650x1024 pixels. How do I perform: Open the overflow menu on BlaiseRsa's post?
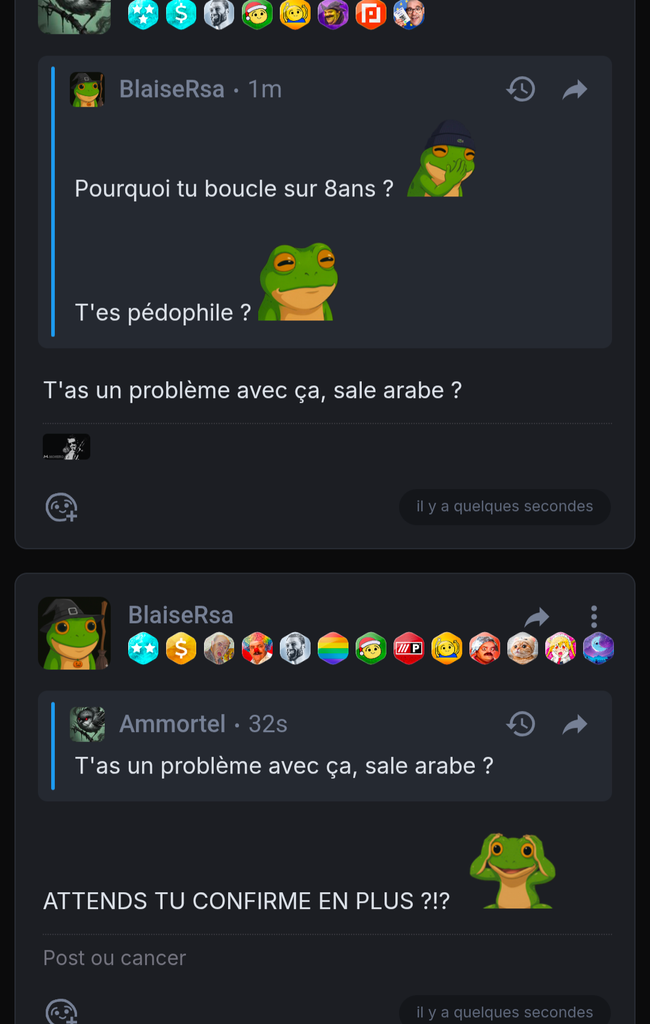tap(594, 617)
